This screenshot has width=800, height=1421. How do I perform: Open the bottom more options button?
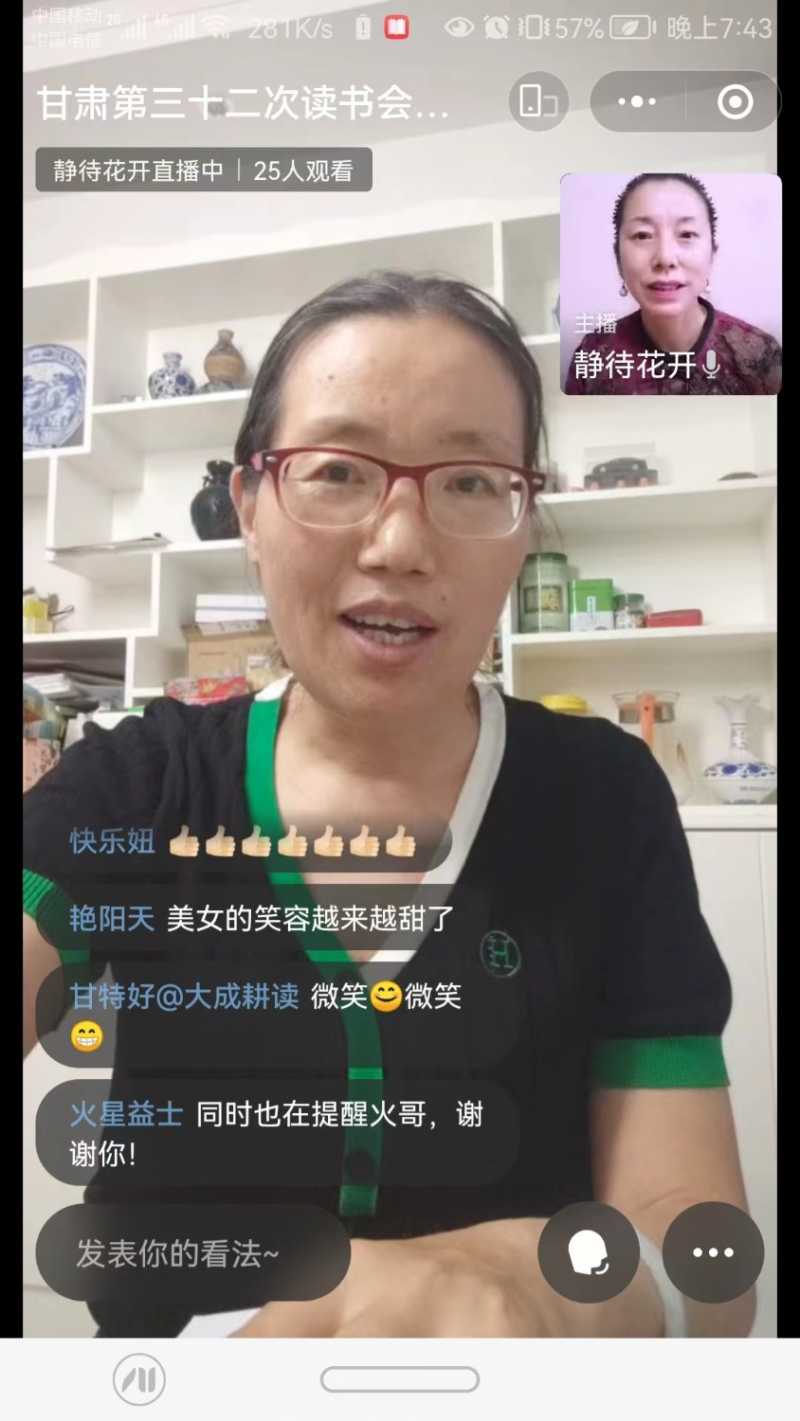click(x=713, y=1252)
